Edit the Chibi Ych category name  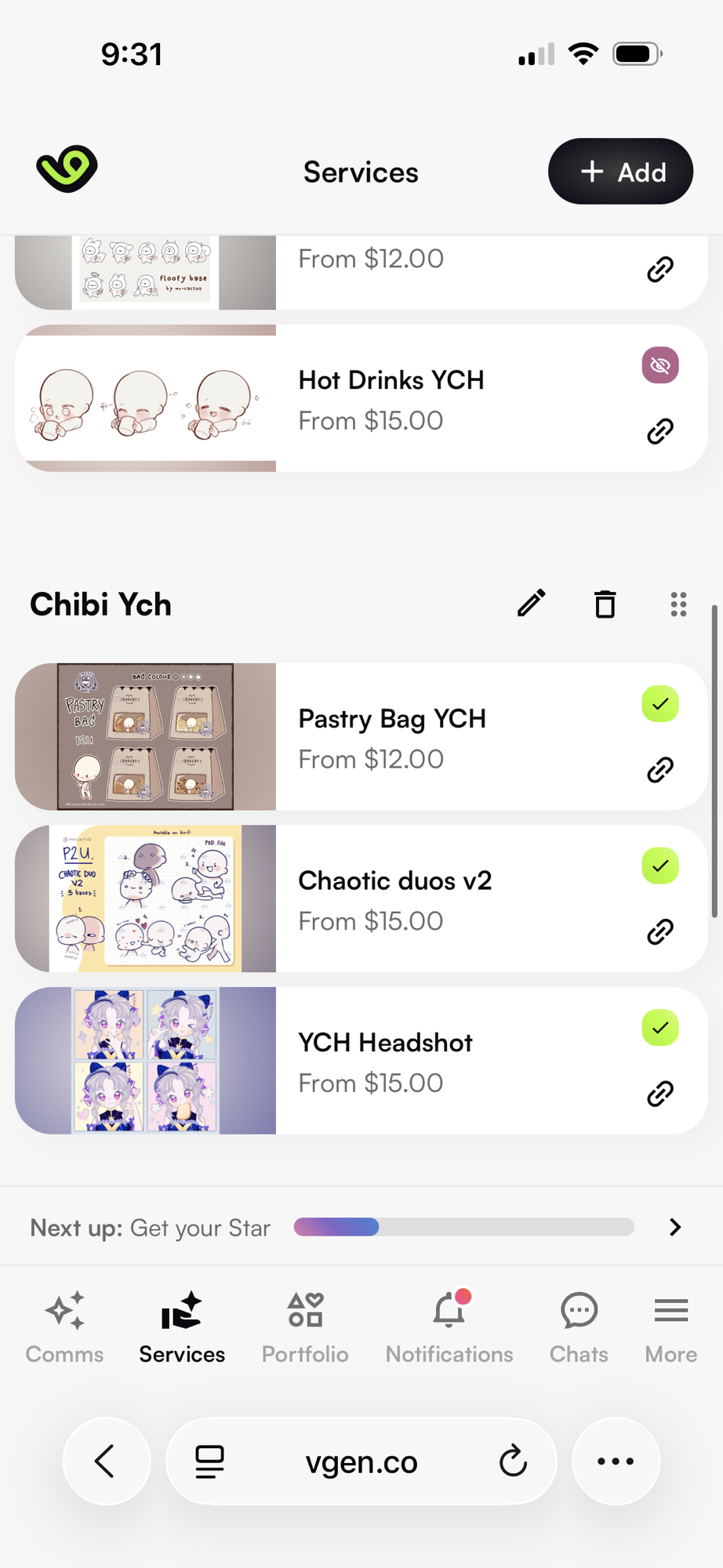coord(531,604)
